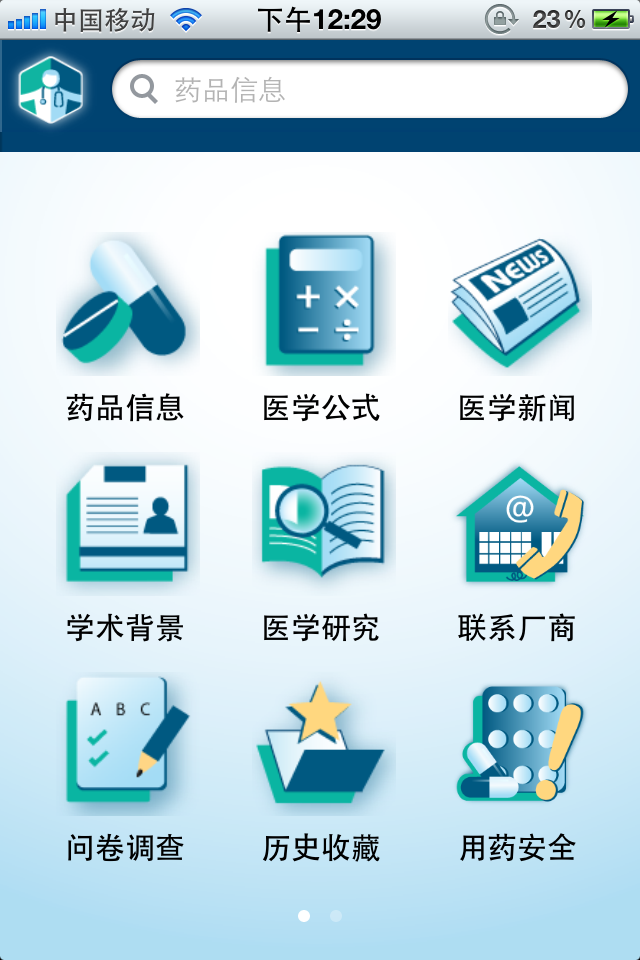The width and height of the screenshot is (640, 960).
Task: Tap the 药品信息 search field
Action: click(370, 90)
